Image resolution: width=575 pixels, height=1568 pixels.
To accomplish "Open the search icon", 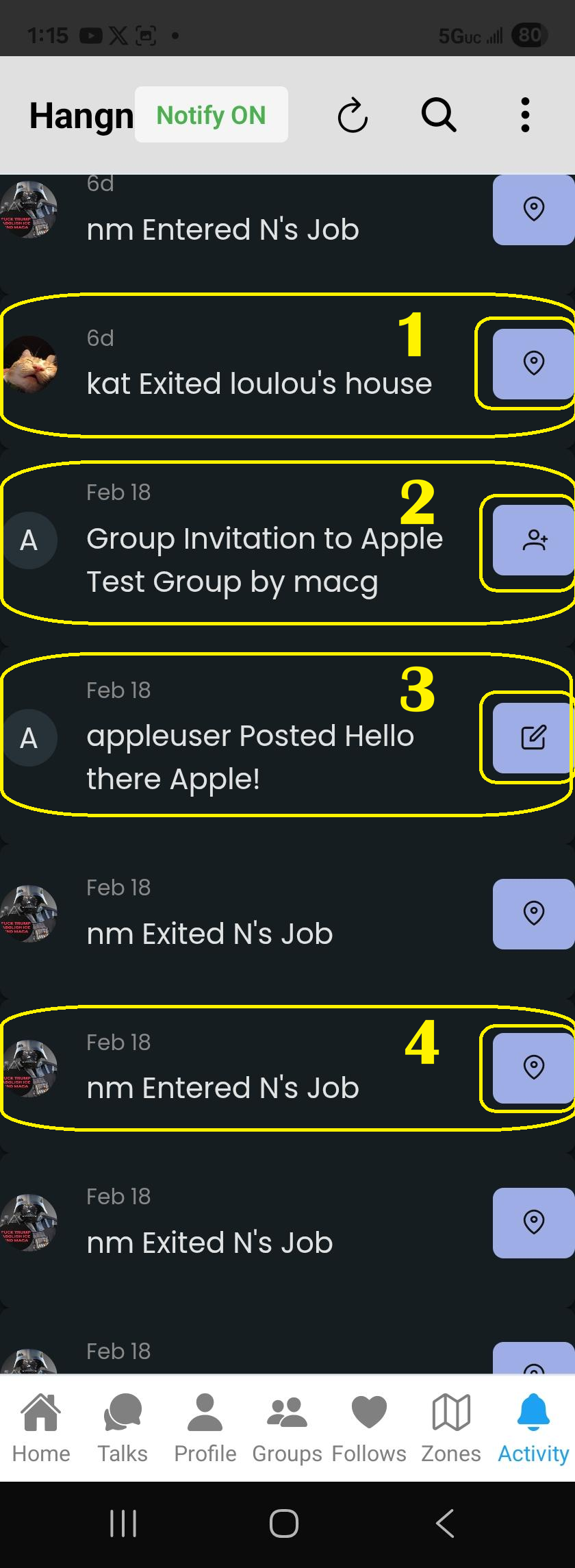I will (x=438, y=115).
